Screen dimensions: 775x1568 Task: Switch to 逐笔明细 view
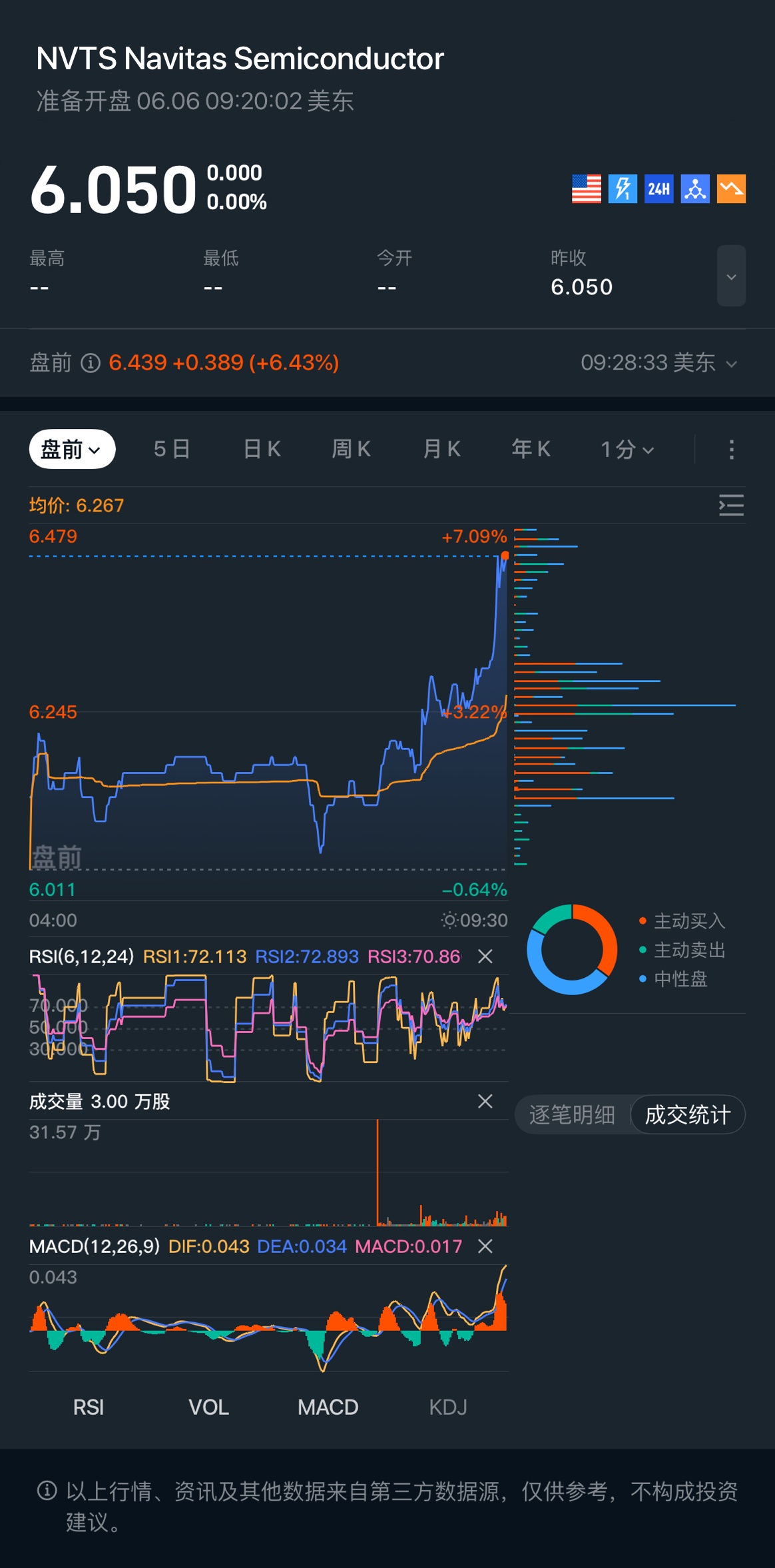573,1114
